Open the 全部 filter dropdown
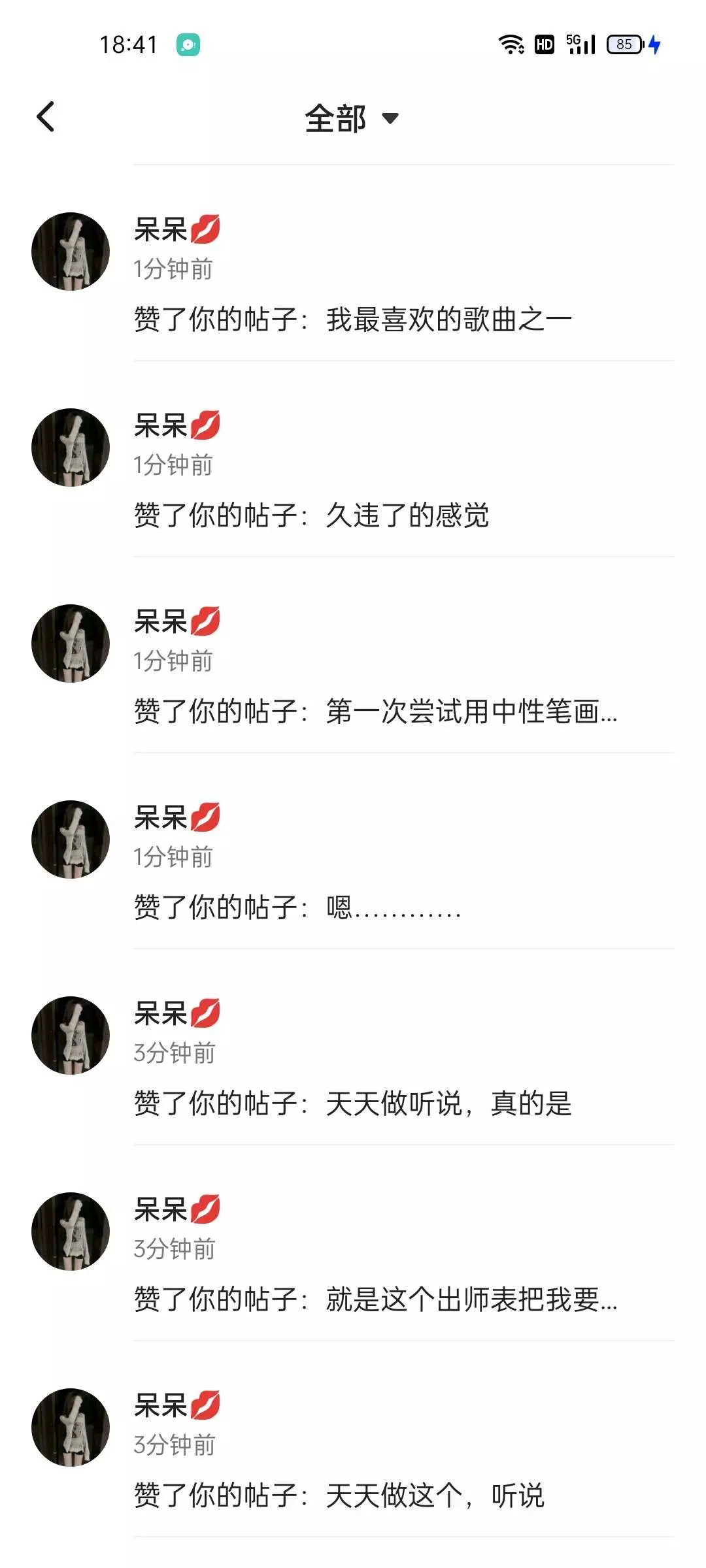The image size is (706, 1568). (x=352, y=119)
